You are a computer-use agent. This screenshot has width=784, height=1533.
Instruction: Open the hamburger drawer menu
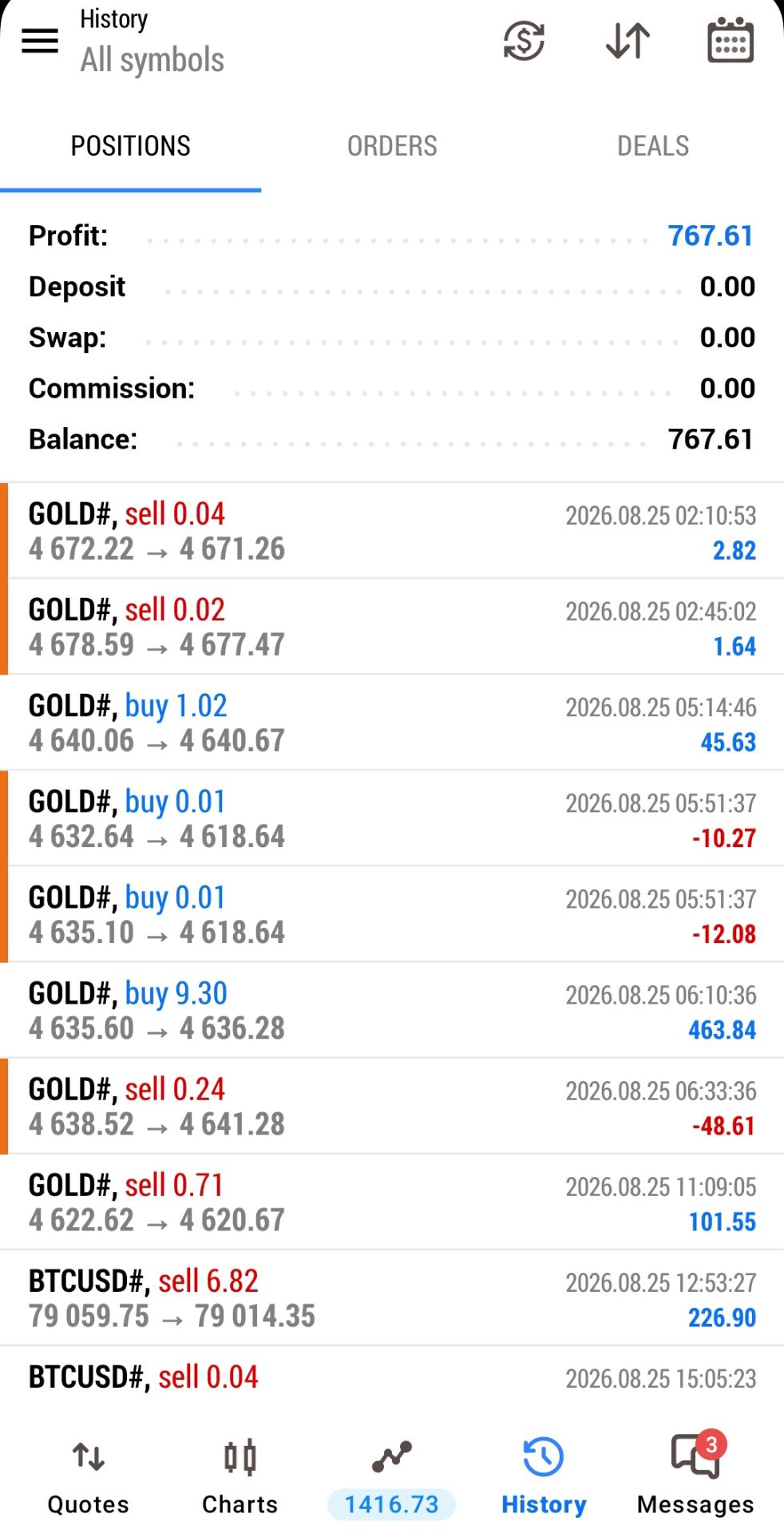[39, 41]
